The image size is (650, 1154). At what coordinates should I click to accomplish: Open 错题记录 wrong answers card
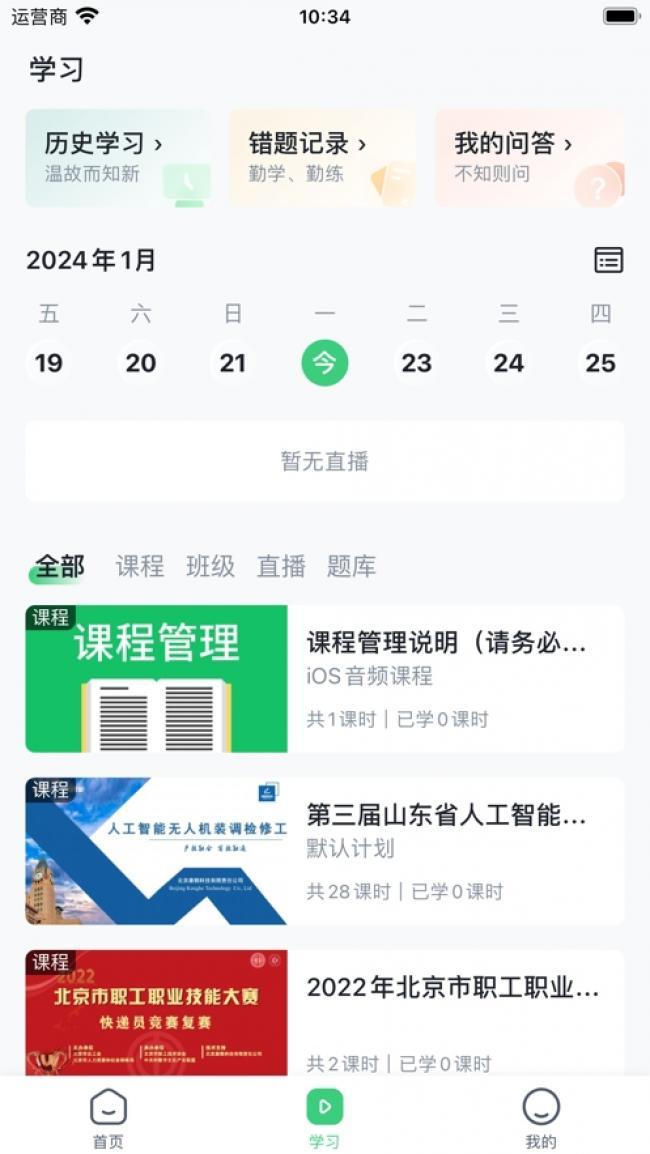(322, 158)
